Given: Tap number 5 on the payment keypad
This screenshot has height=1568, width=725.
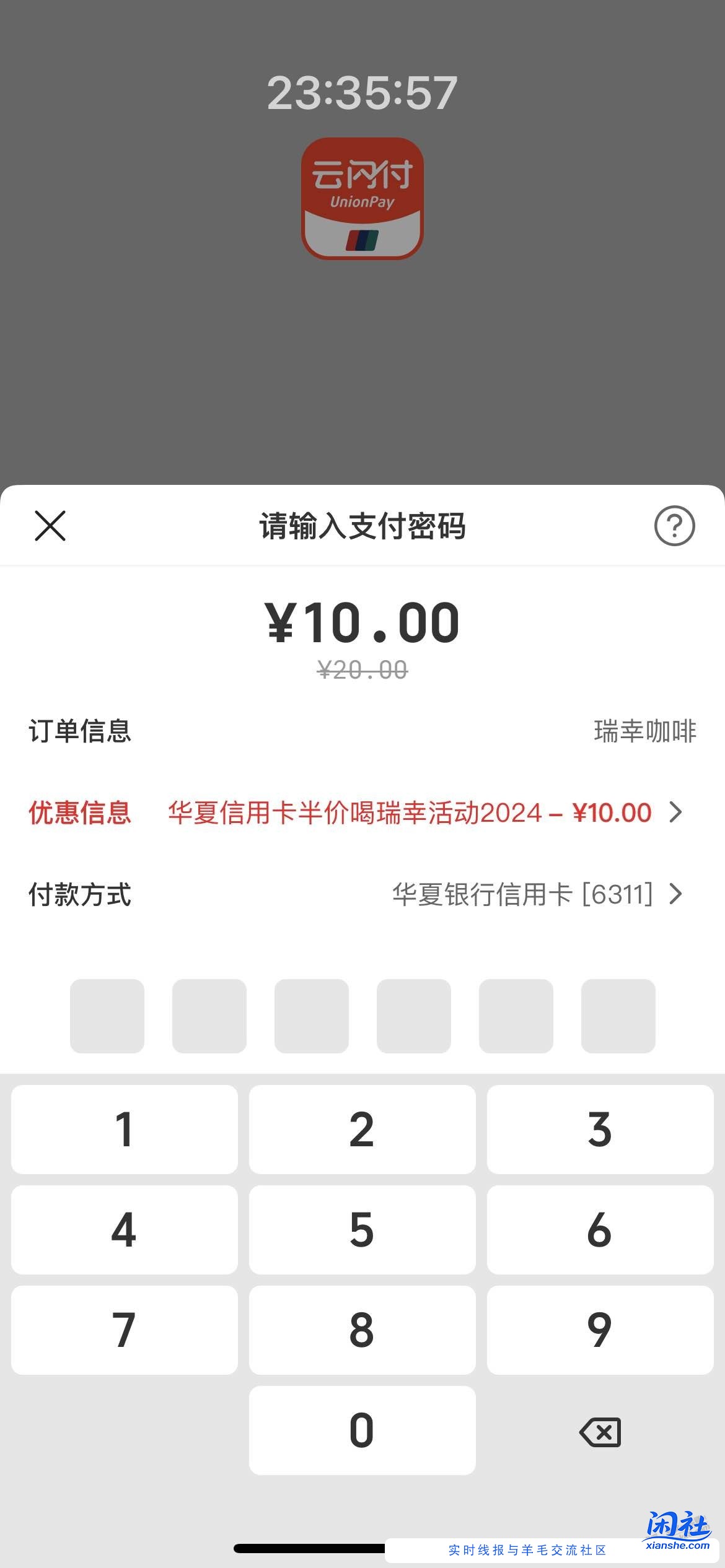Looking at the screenshot, I should coord(362,1229).
